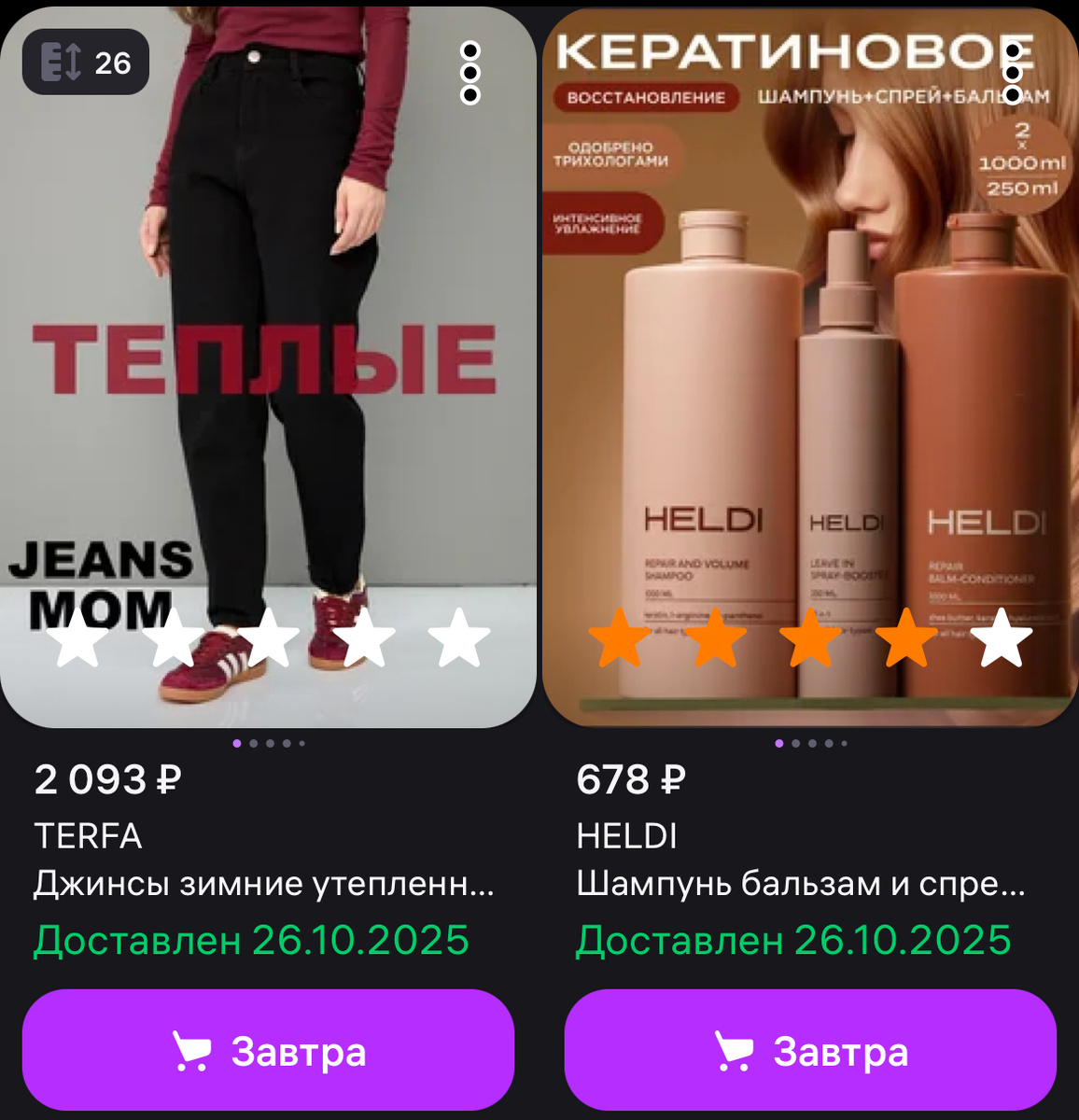Rate TERFA jeans one star
Image resolution: width=1079 pixels, height=1120 pixels.
click(77, 638)
